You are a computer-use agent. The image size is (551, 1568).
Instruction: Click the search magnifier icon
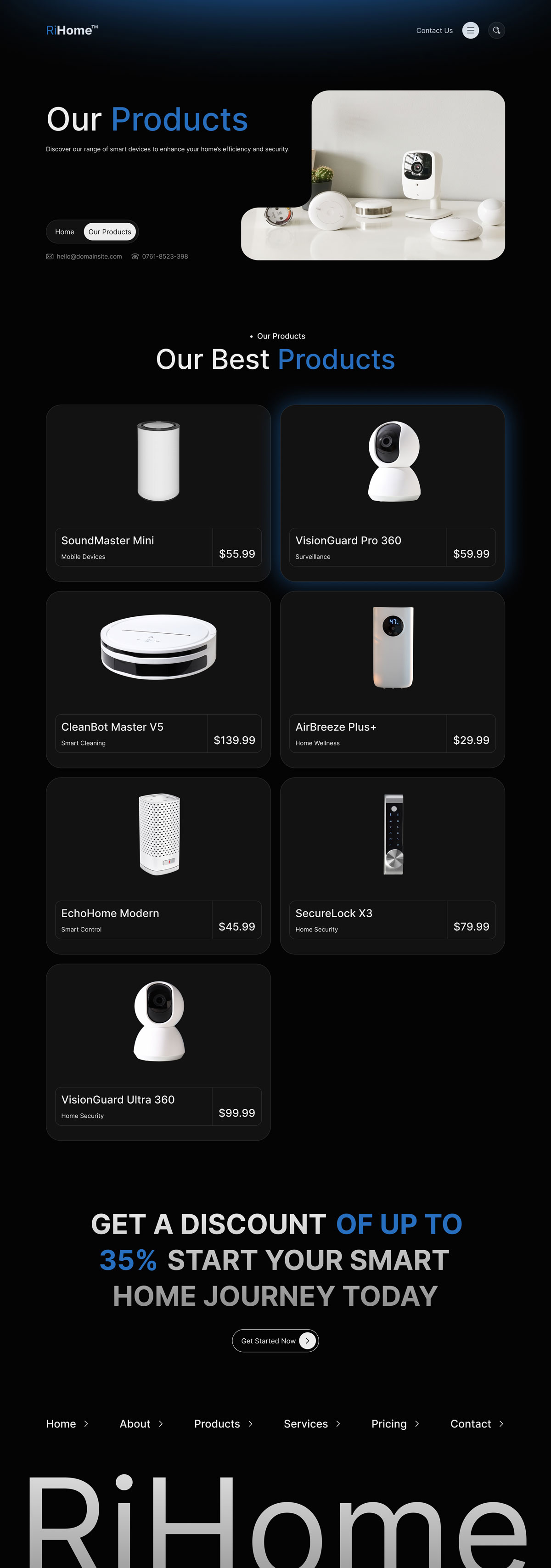(x=496, y=30)
